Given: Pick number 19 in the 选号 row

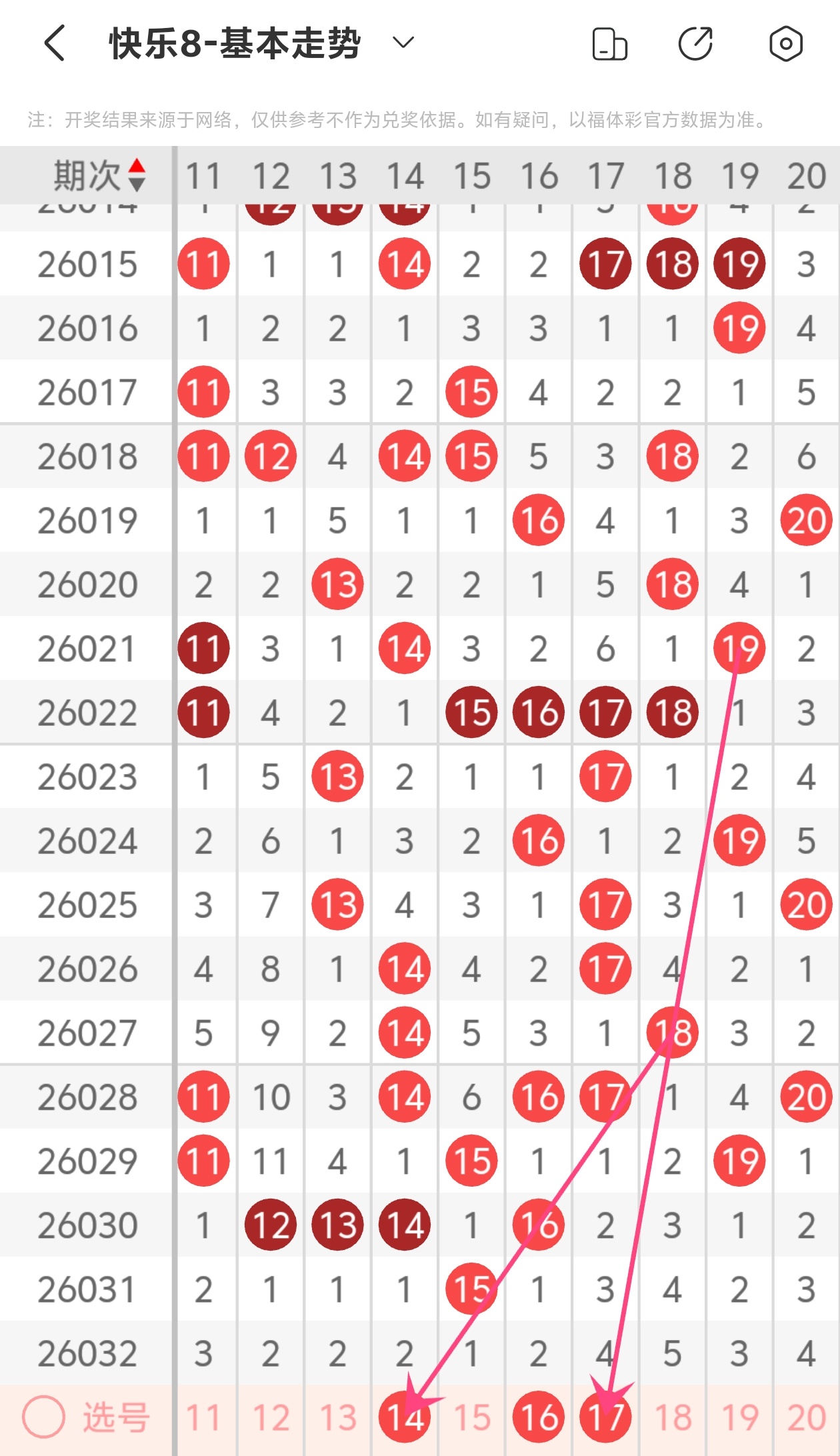Looking at the screenshot, I should coord(739,1417).
